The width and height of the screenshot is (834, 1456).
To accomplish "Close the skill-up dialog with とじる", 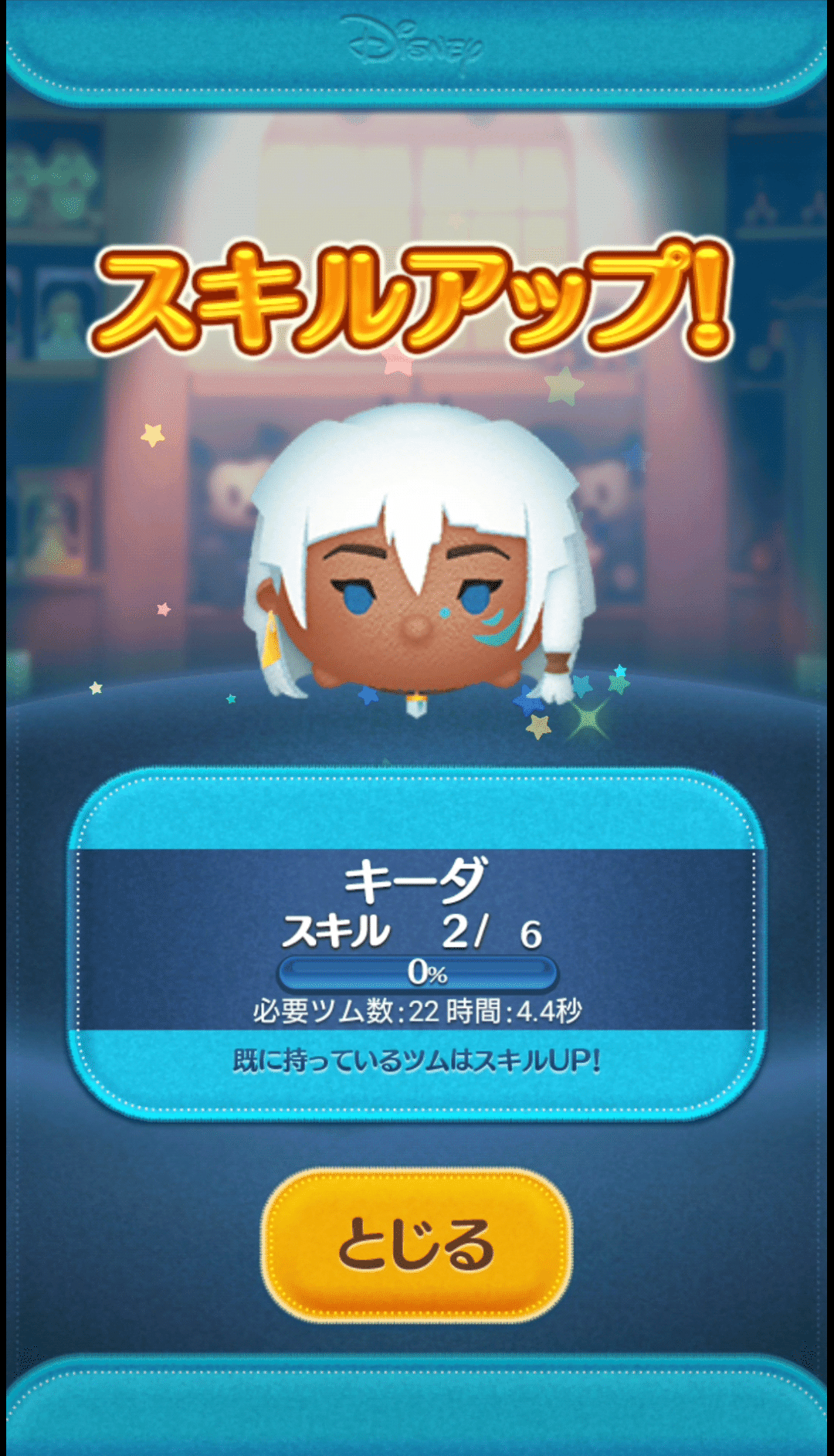I will coord(417,1244).
